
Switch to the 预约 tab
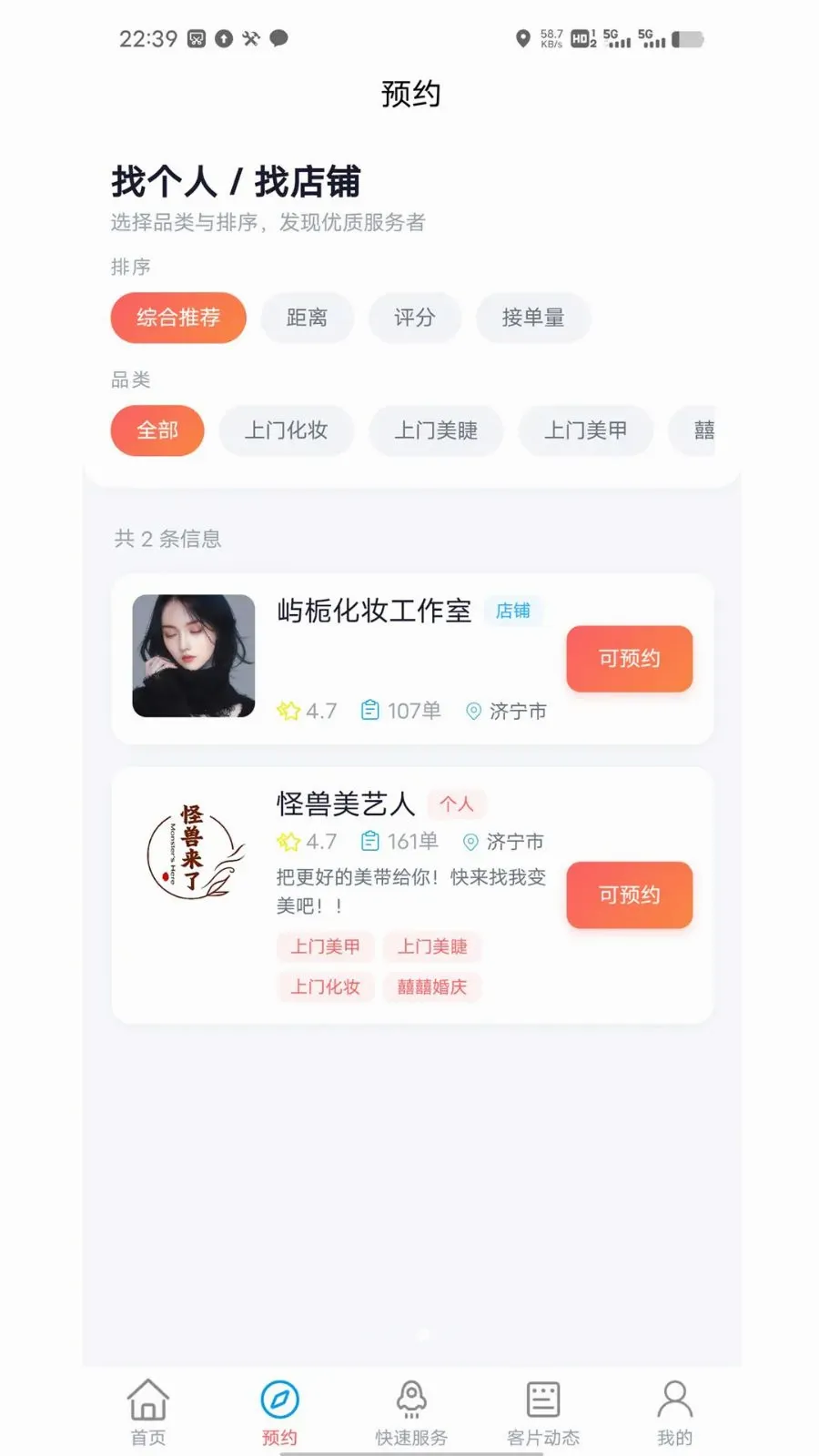[279, 1412]
